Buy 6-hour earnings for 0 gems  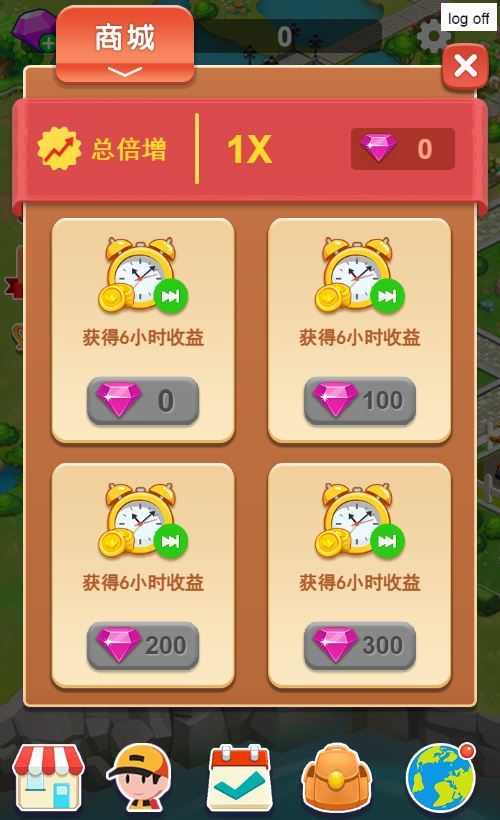click(143, 401)
